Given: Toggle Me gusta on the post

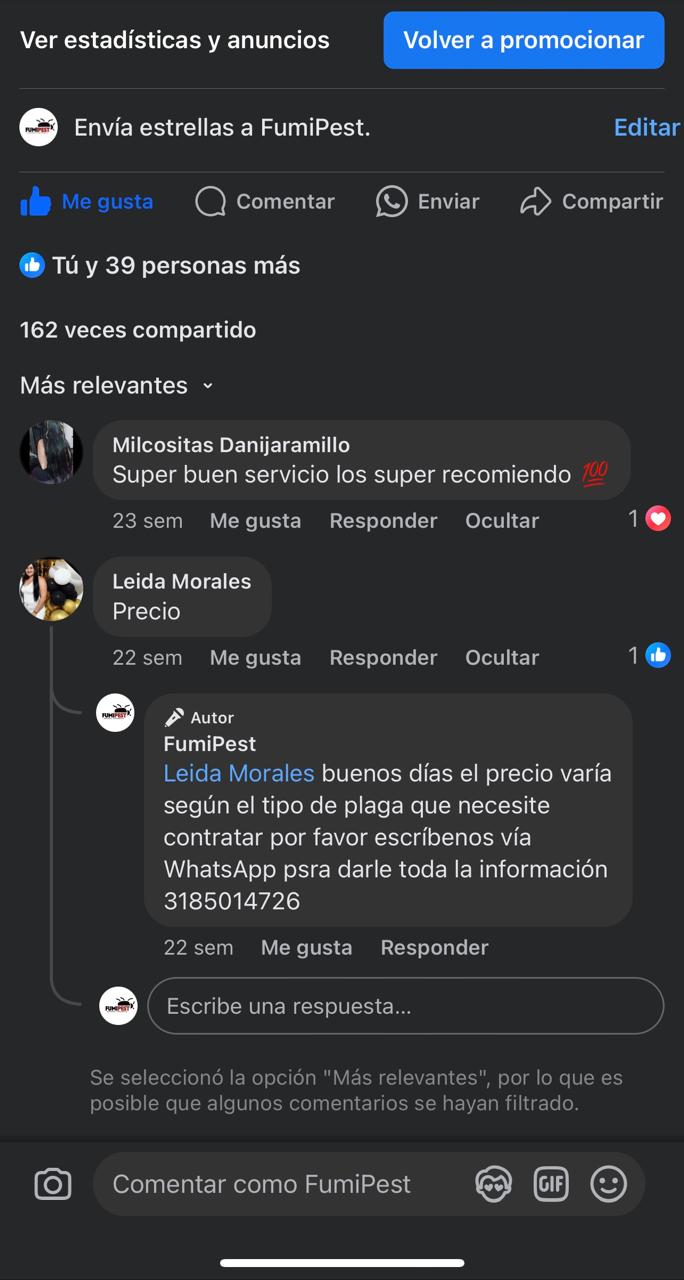Looking at the screenshot, I should (x=87, y=201).
